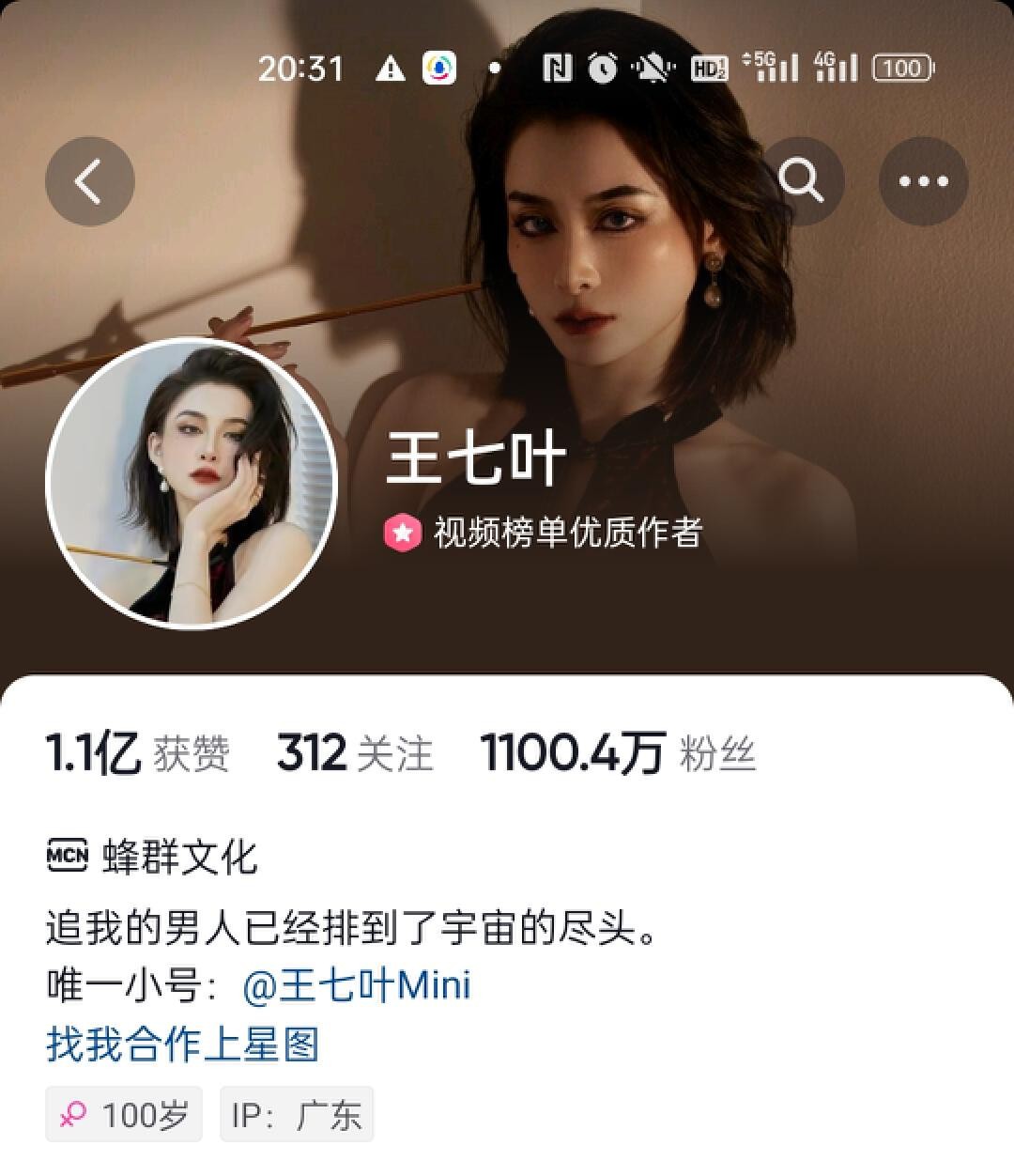This screenshot has width=1014, height=1176.
Task: Open the 找我合作上星图 link
Action: (183, 1044)
